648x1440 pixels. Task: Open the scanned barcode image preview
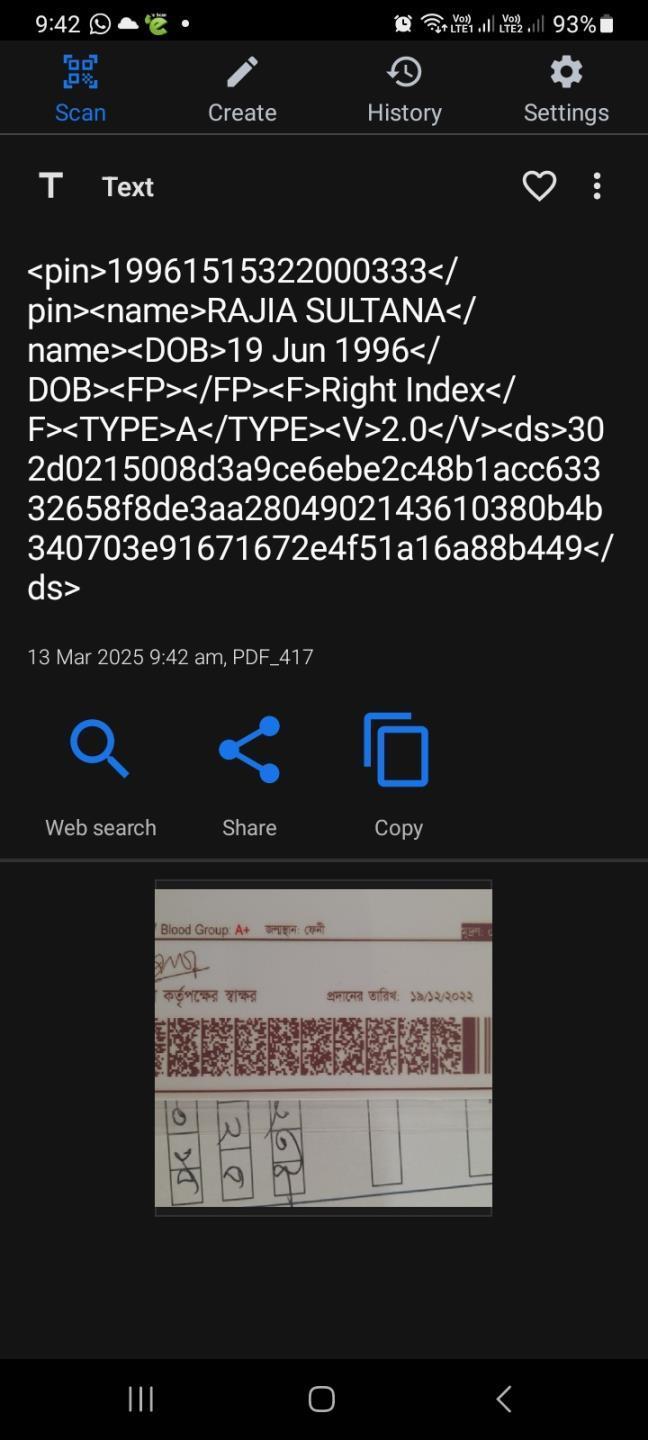[x=323, y=1048]
